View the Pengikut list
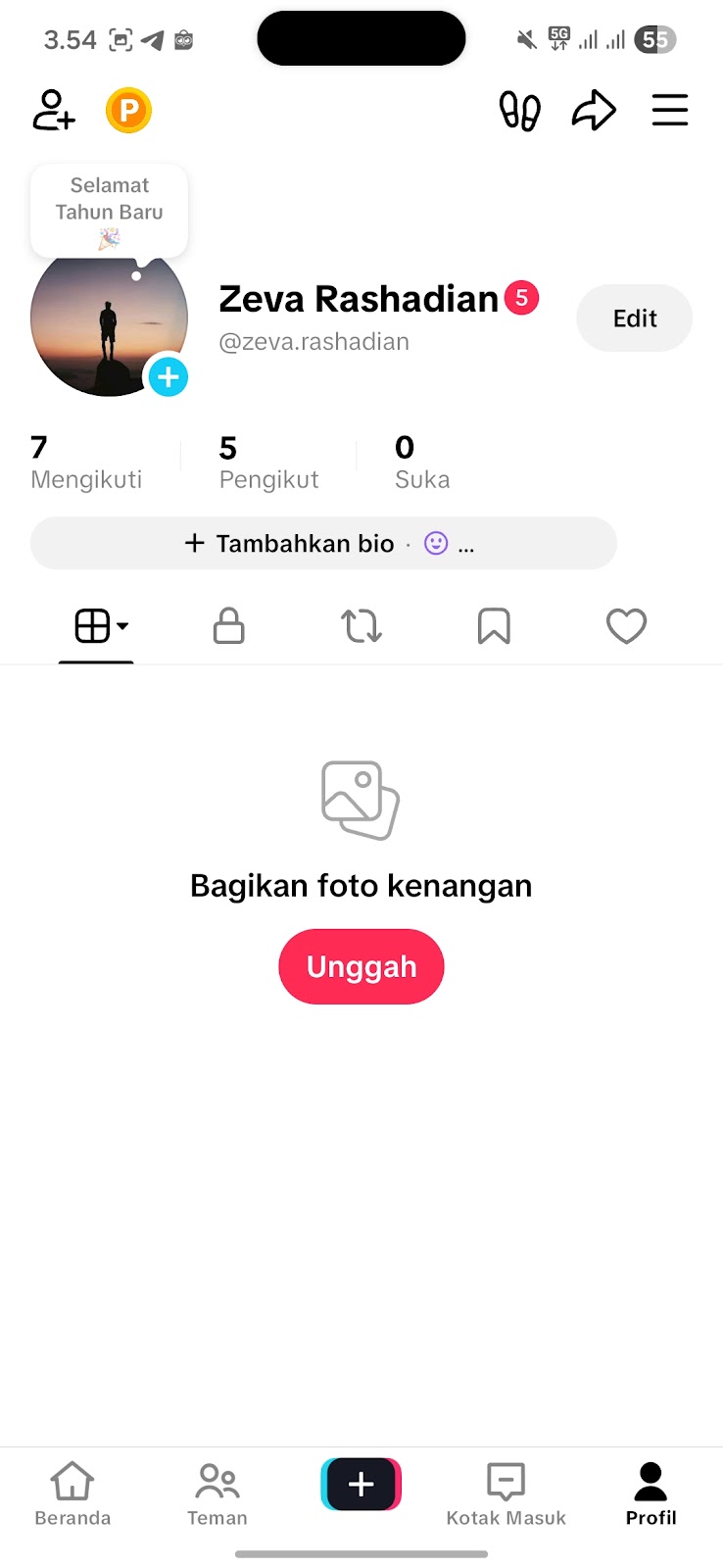Viewport: 723px width, 1568px height. (x=268, y=463)
